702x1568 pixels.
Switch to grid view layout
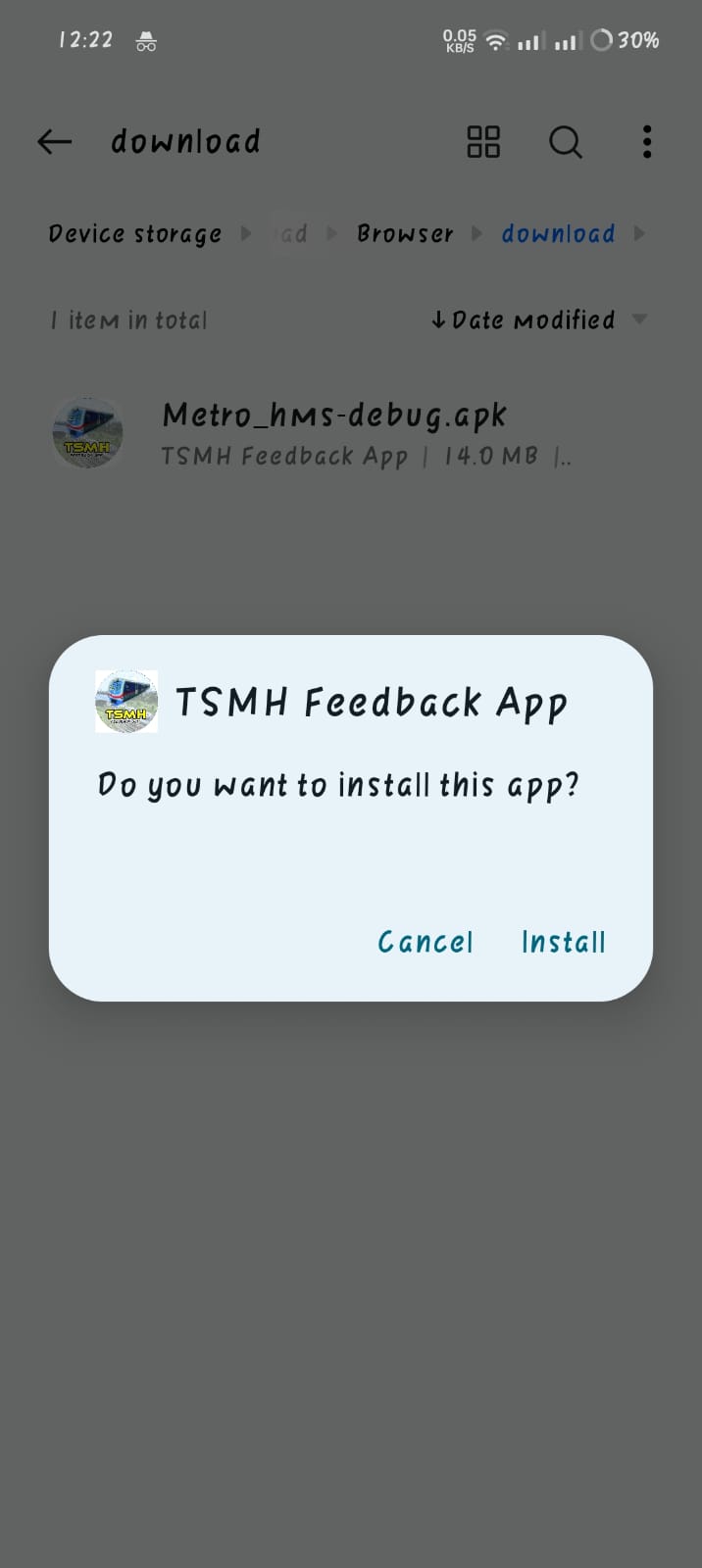point(483,142)
